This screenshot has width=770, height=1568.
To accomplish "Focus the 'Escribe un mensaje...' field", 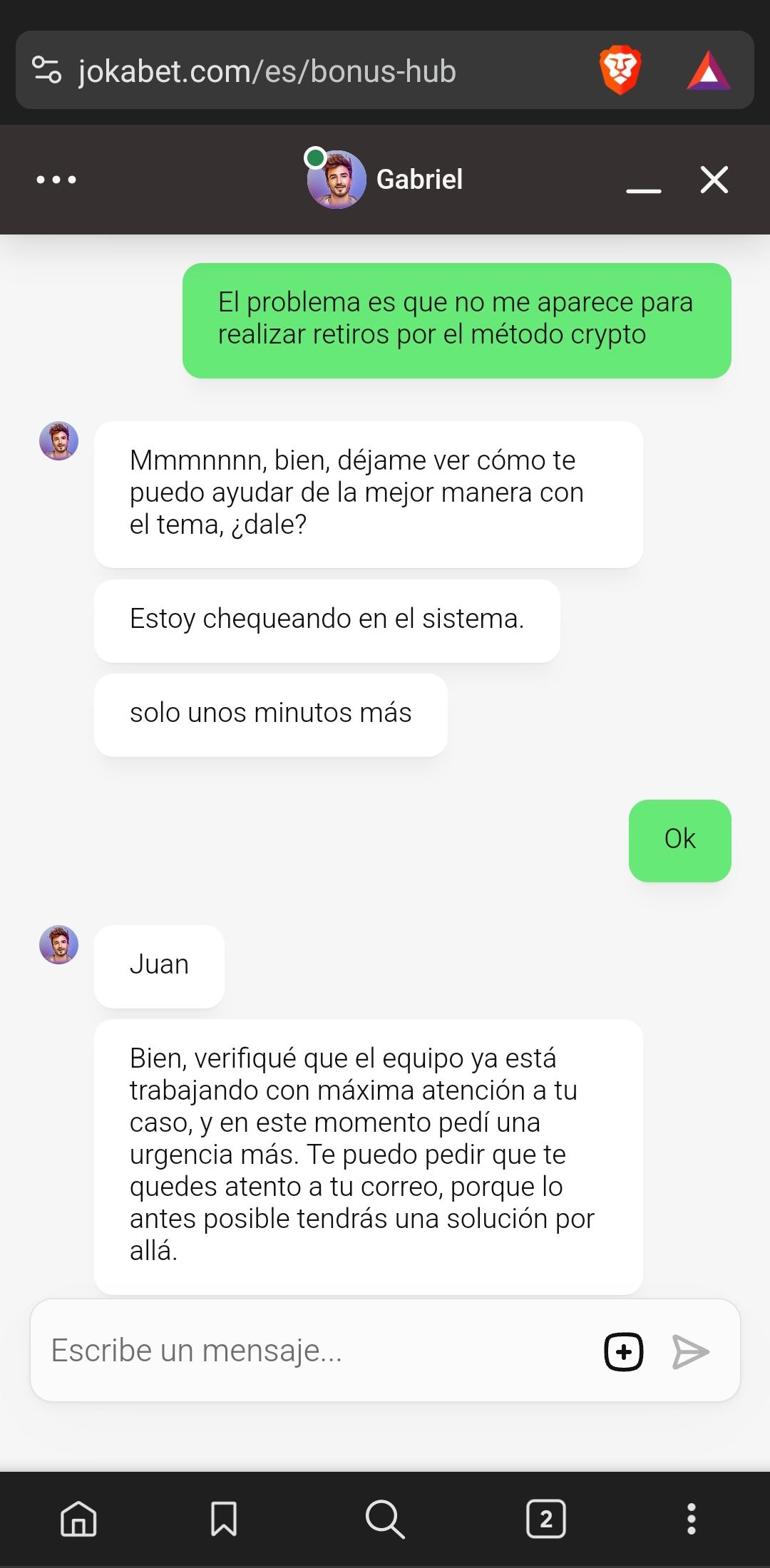I will 314,1351.
